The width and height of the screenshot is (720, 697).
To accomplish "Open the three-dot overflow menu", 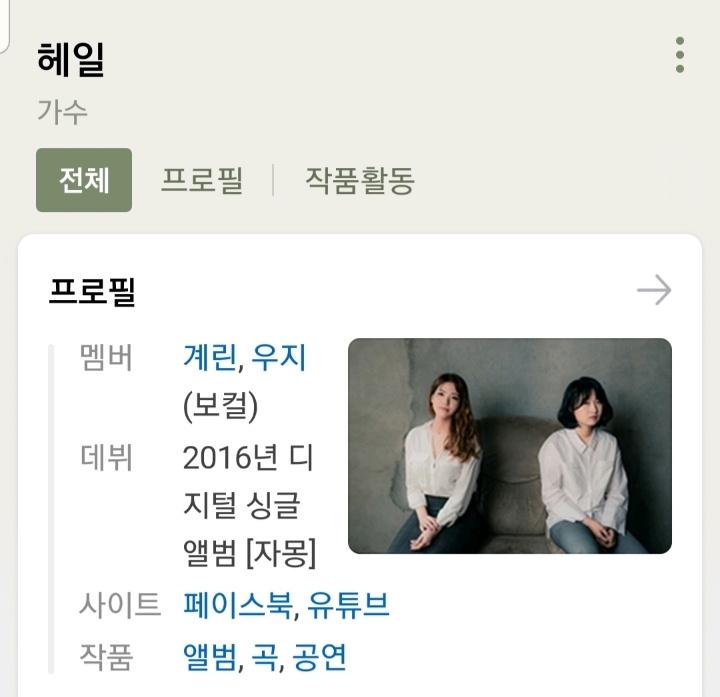I will click(x=679, y=55).
